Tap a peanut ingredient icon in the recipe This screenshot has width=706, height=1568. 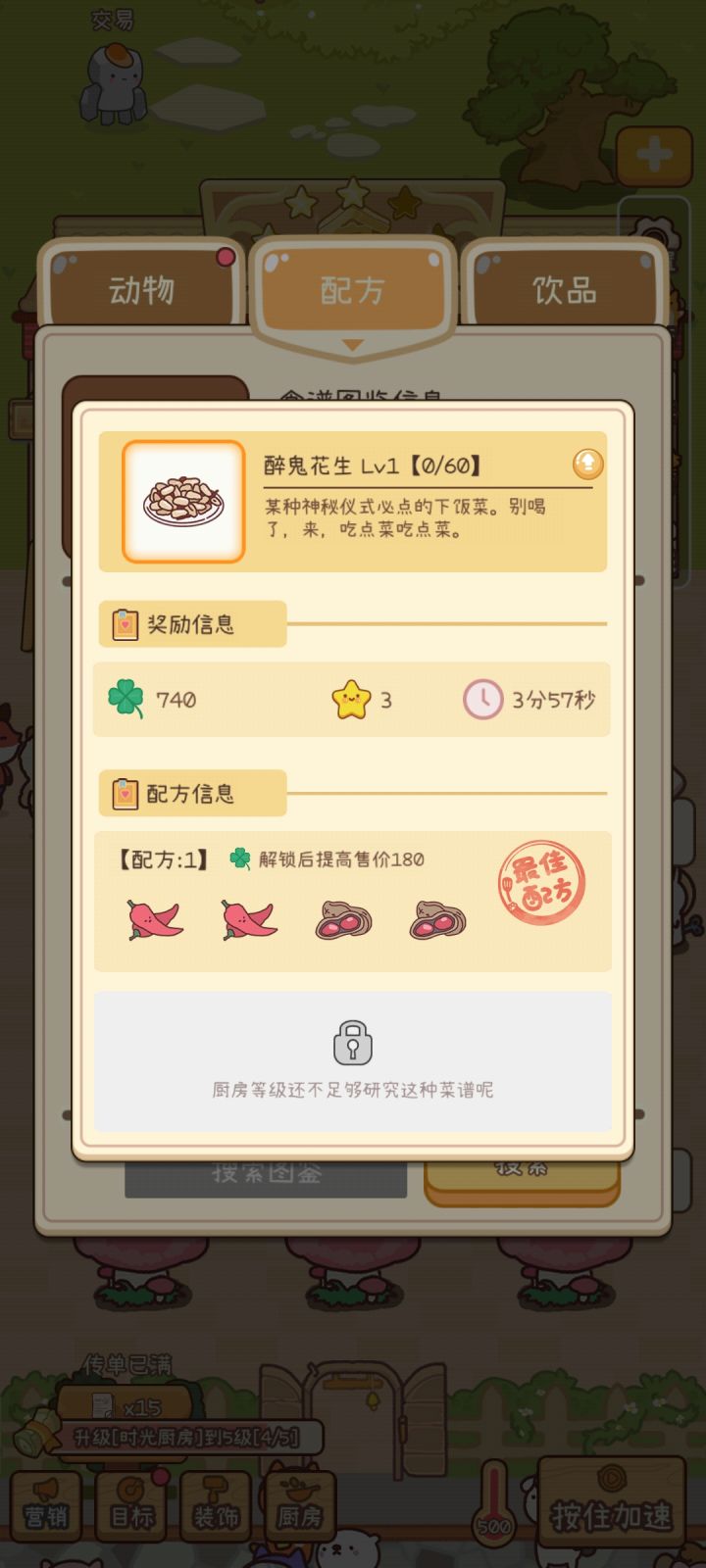point(342,919)
